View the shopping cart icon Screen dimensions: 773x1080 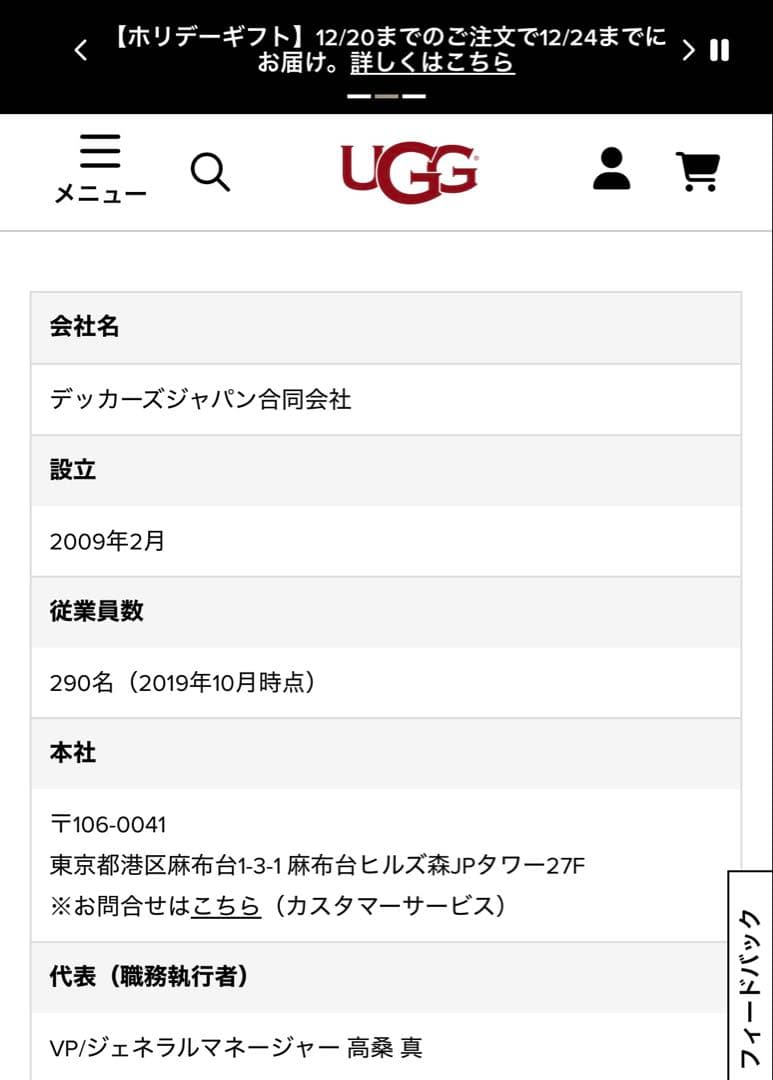coord(699,170)
